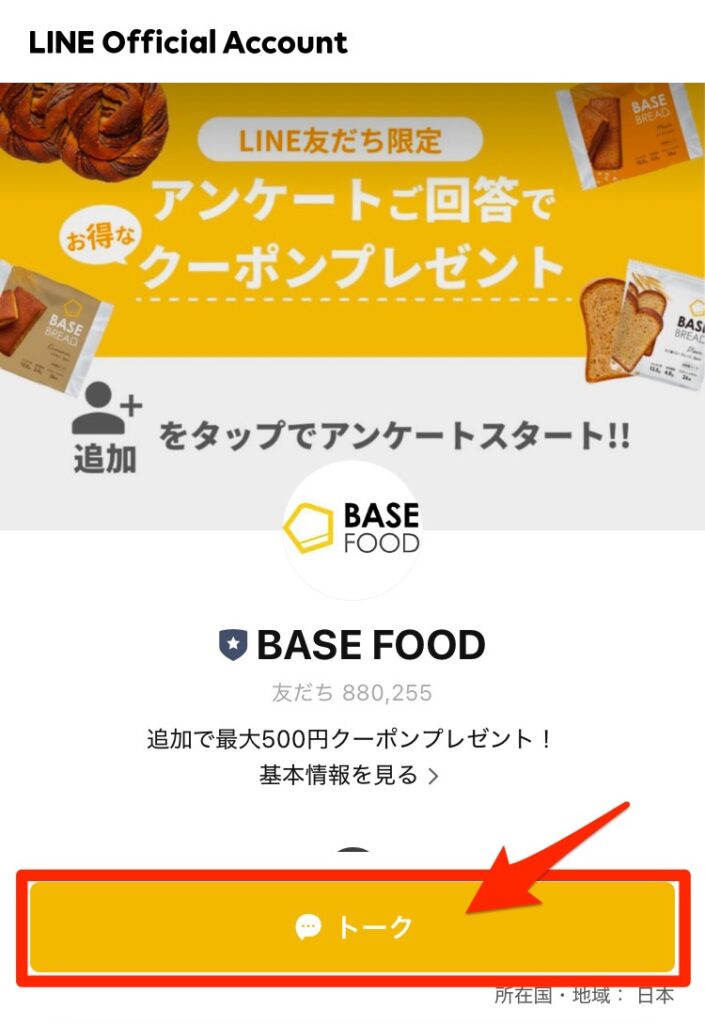Open the BASE FOOD profile picture
This screenshot has height=1024, width=705.
(x=352, y=530)
